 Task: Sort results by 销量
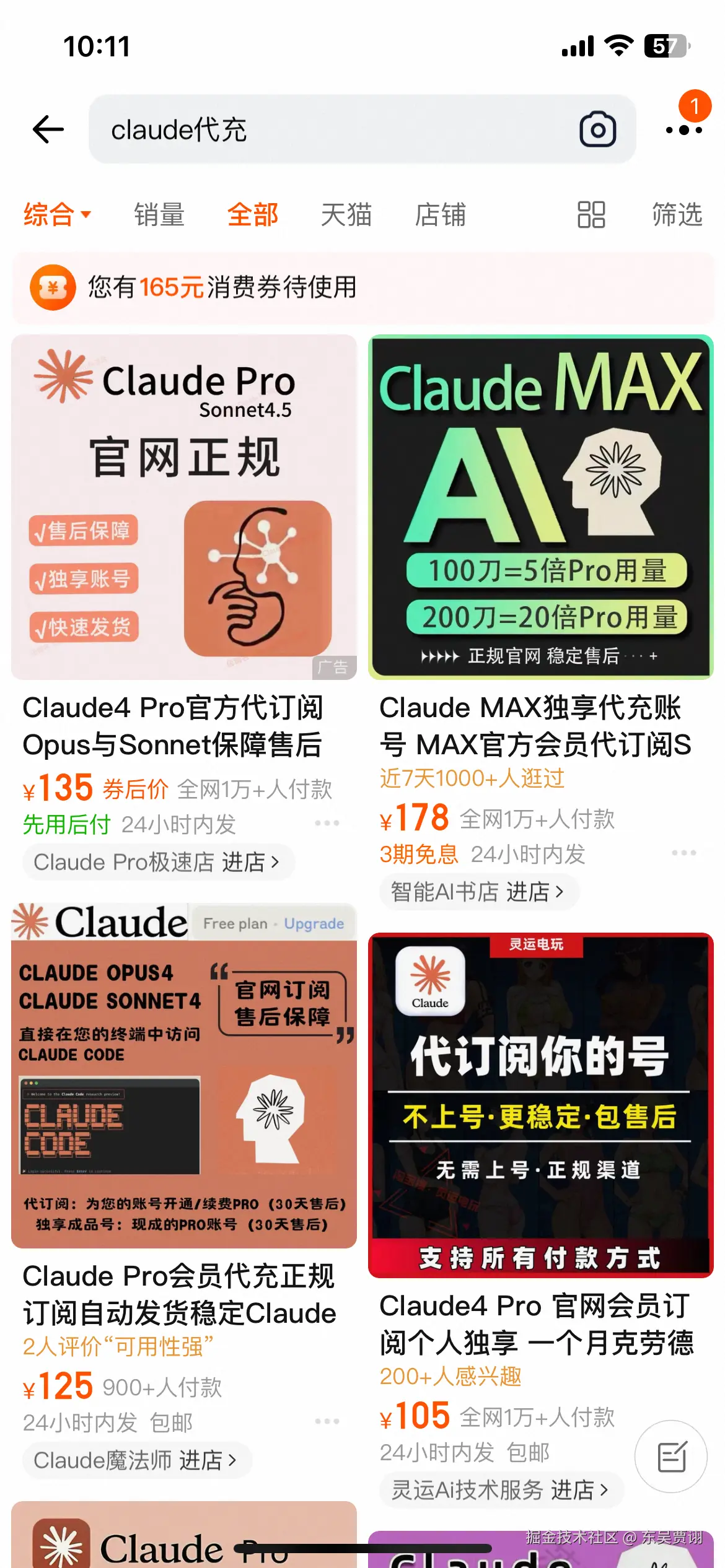pyautogui.click(x=159, y=215)
